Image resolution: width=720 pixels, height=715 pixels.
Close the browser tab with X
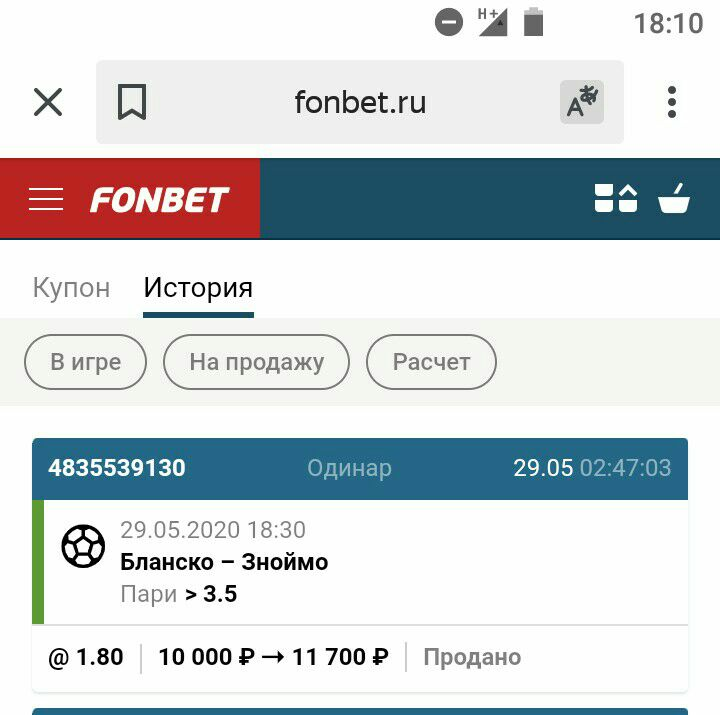[x=48, y=102]
